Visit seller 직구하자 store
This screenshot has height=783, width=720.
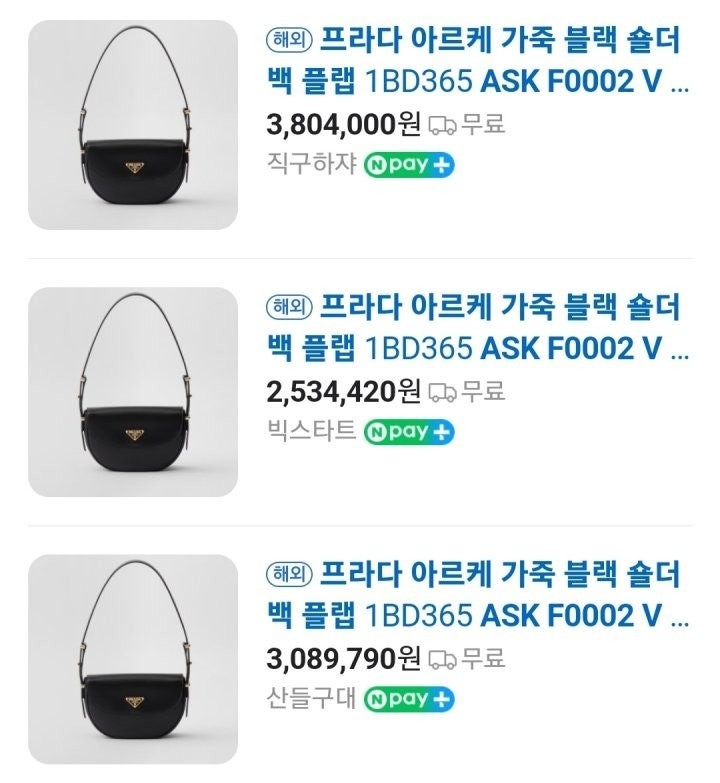(x=311, y=164)
